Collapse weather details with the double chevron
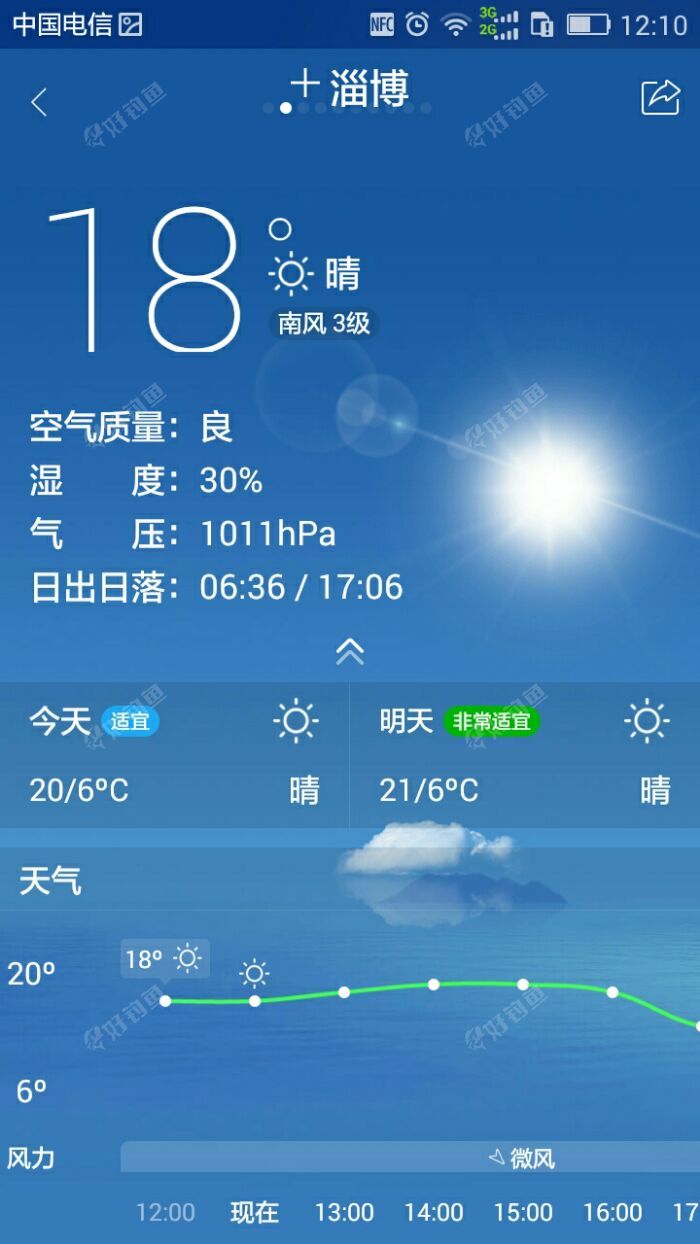The height and width of the screenshot is (1244, 700). (349, 651)
